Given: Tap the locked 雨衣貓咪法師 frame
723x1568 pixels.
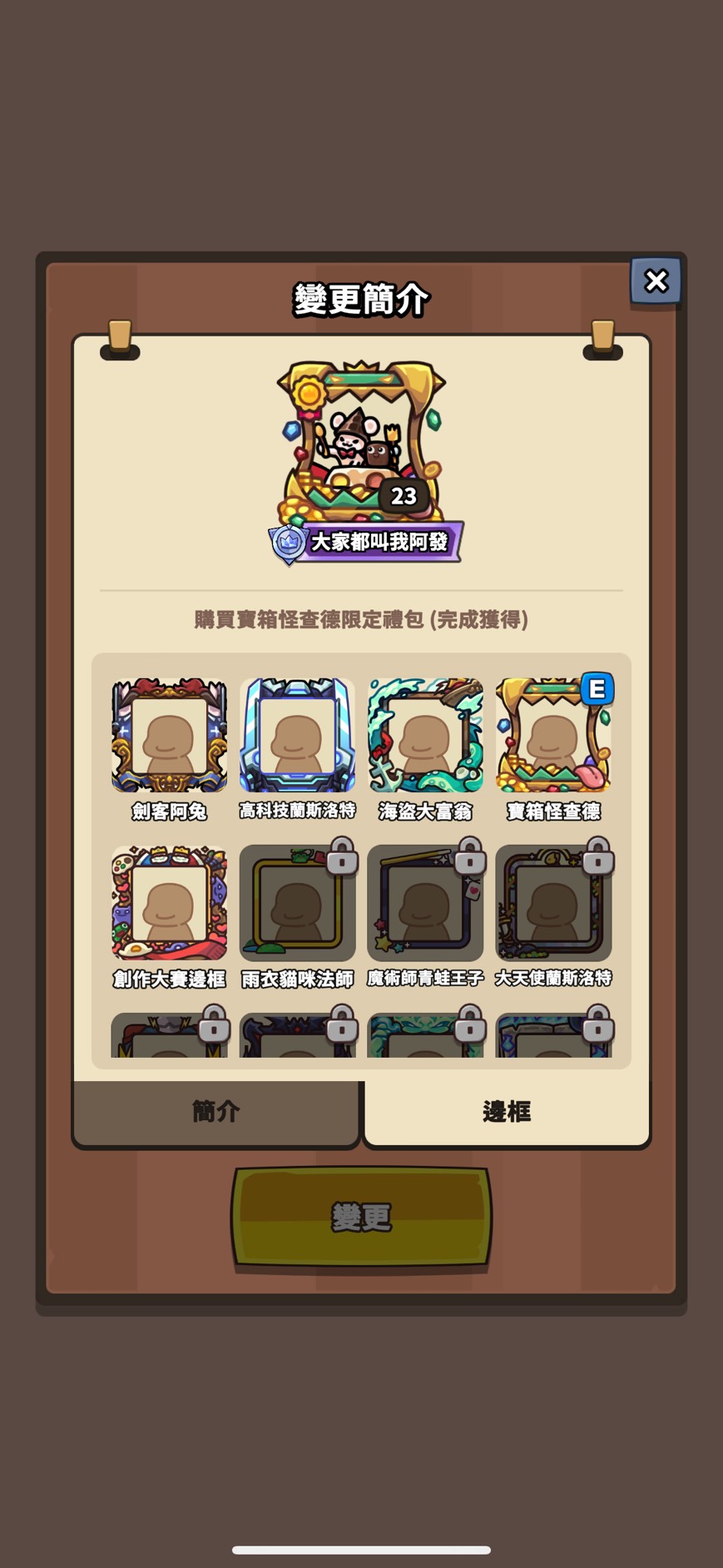Looking at the screenshot, I should [x=298, y=903].
